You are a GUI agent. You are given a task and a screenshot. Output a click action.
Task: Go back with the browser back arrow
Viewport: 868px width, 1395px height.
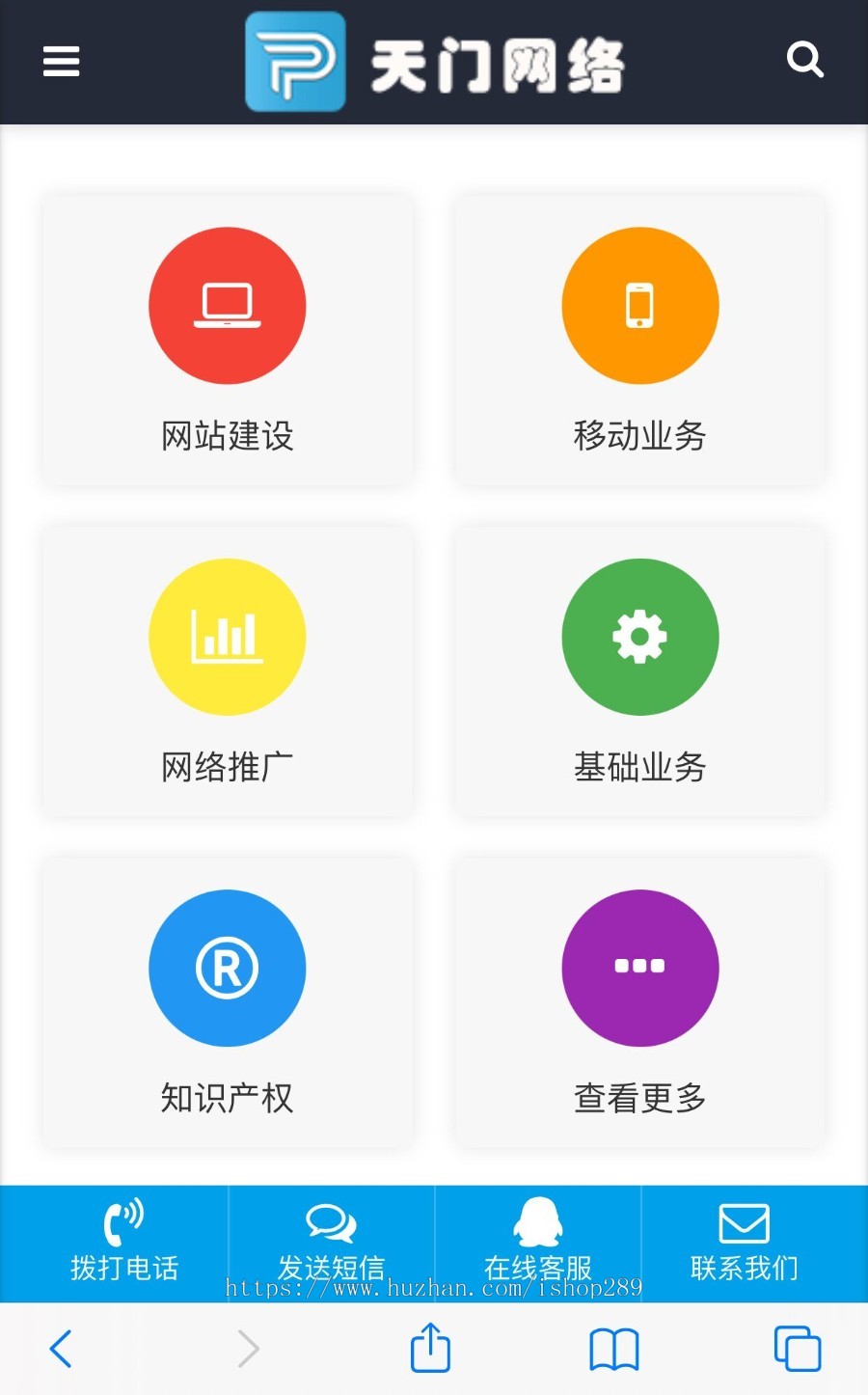[61, 1349]
